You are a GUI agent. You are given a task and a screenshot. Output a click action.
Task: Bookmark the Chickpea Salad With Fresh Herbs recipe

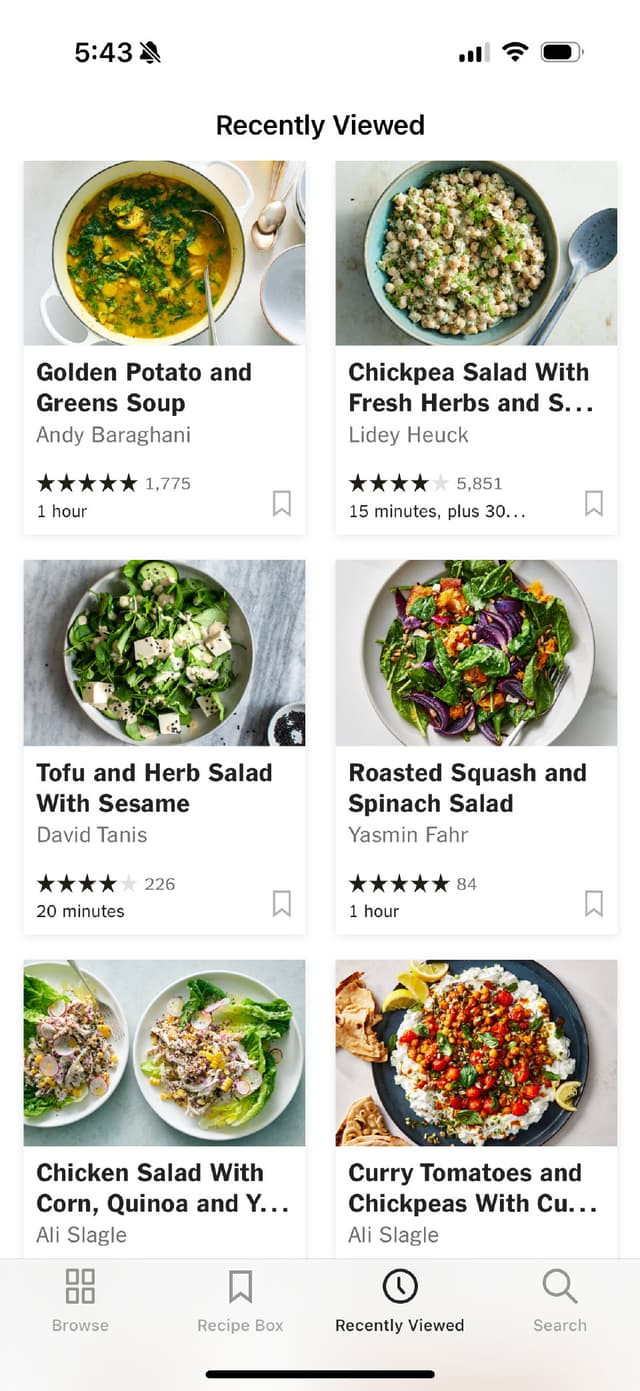point(594,503)
